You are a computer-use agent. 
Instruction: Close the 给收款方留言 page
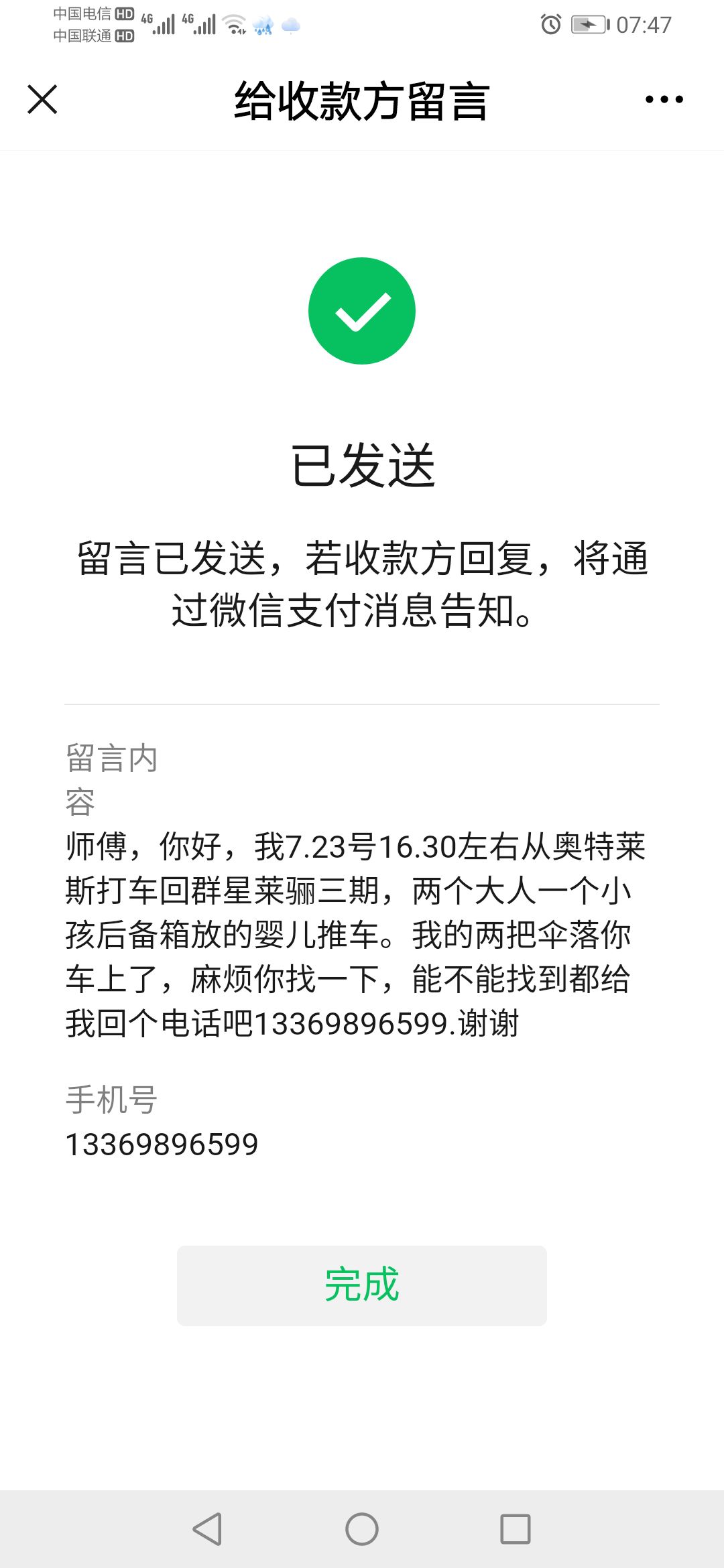[x=42, y=99]
